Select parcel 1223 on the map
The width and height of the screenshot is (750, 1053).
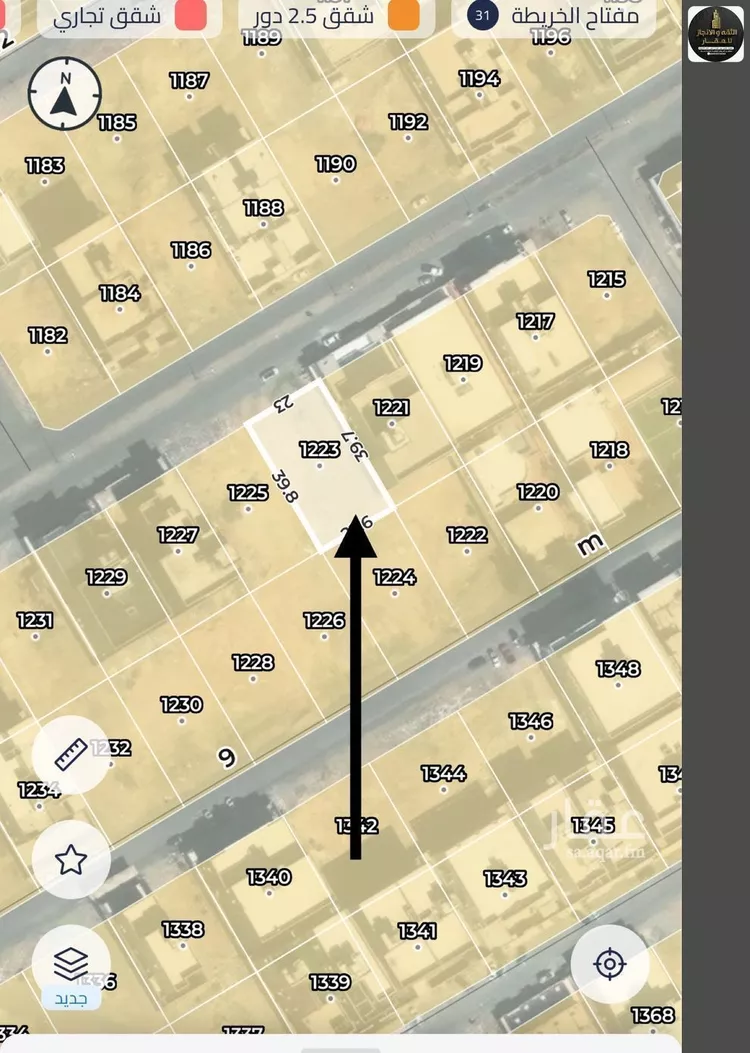click(x=320, y=458)
